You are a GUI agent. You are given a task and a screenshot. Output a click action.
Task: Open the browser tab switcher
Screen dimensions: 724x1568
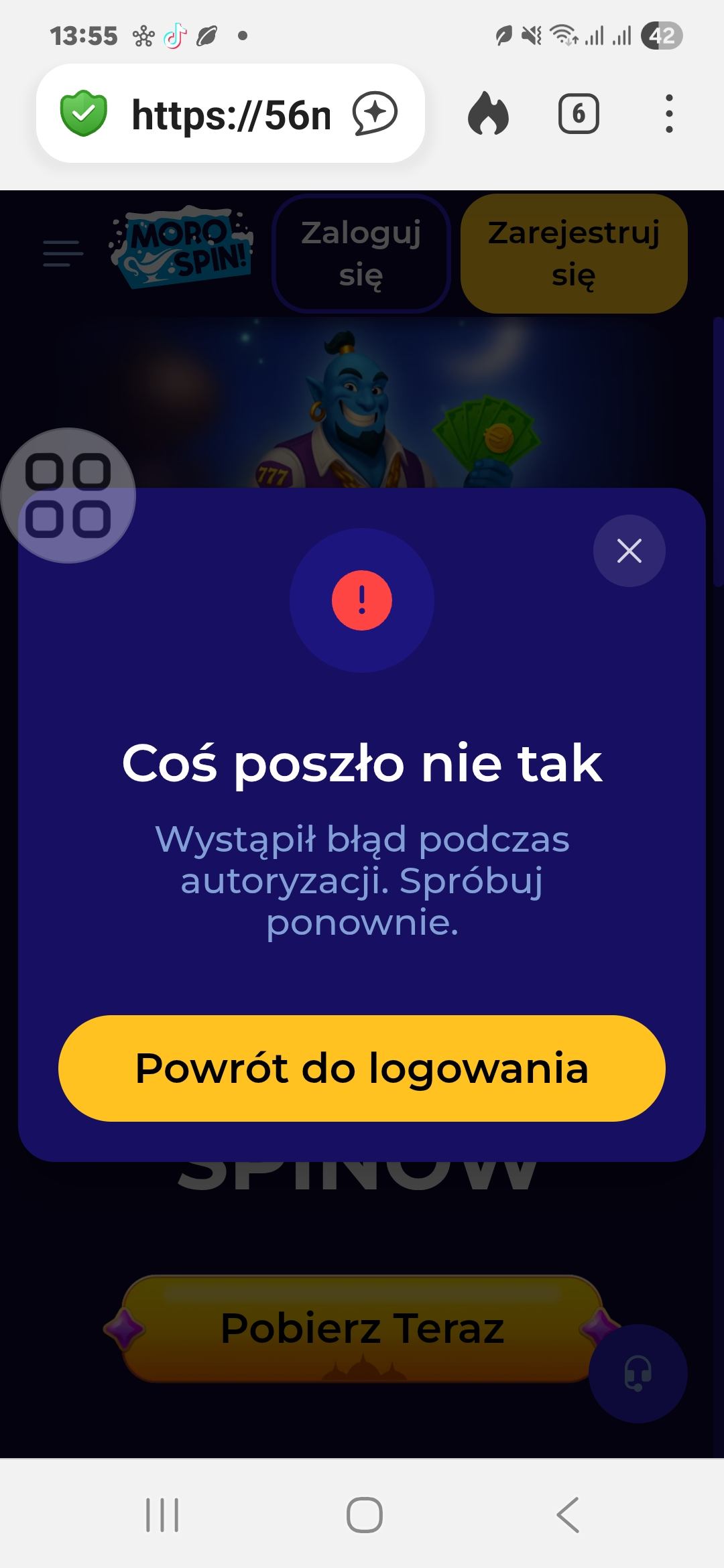(578, 114)
